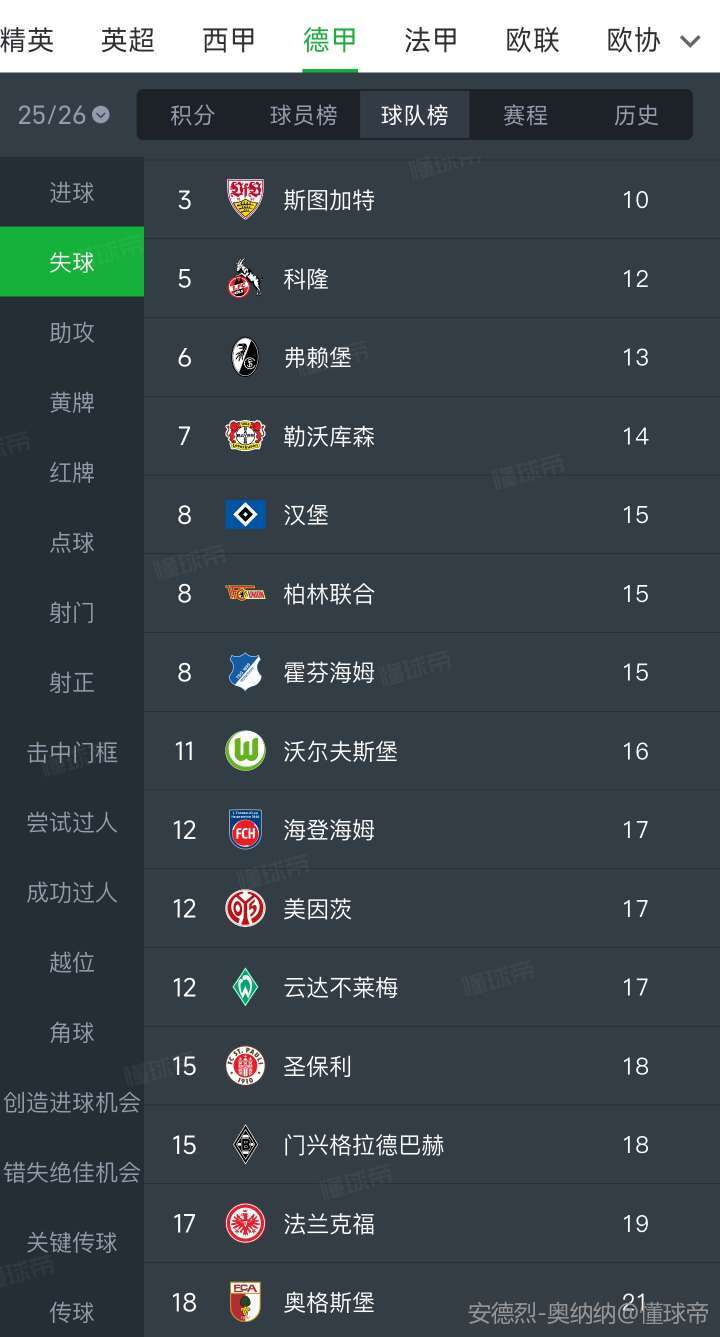Switch to the 积分 standings tab
Viewport: 720px width, 1337px height.
point(192,115)
